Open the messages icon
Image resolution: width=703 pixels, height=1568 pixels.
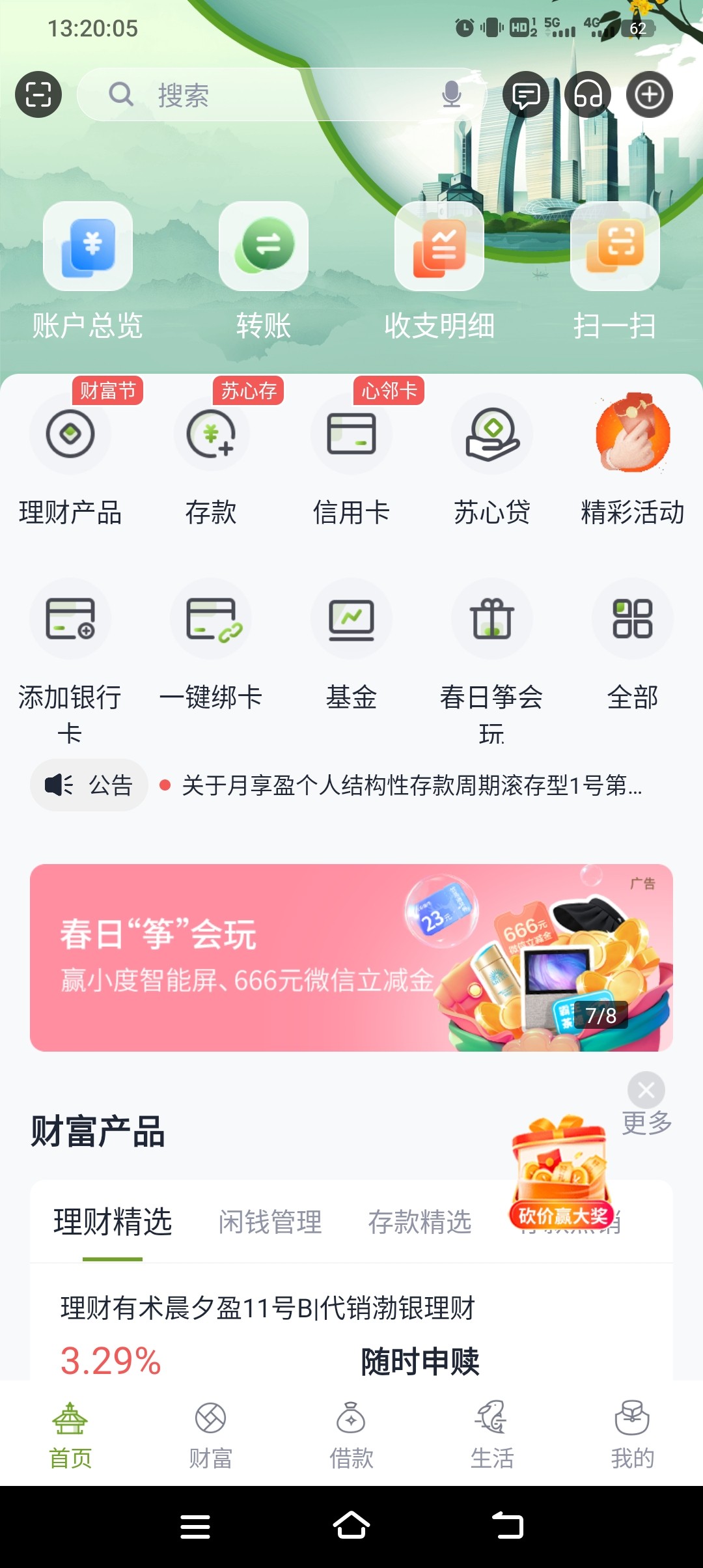coord(526,95)
